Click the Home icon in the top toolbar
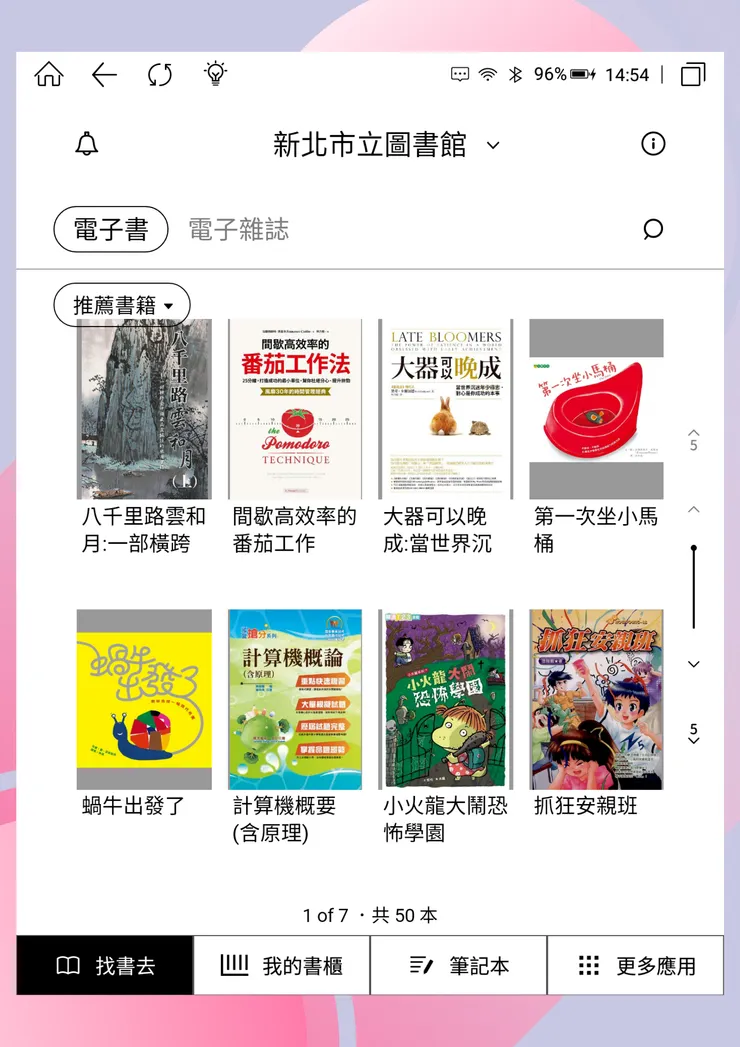The image size is (740, 1047). click(47, 74)
